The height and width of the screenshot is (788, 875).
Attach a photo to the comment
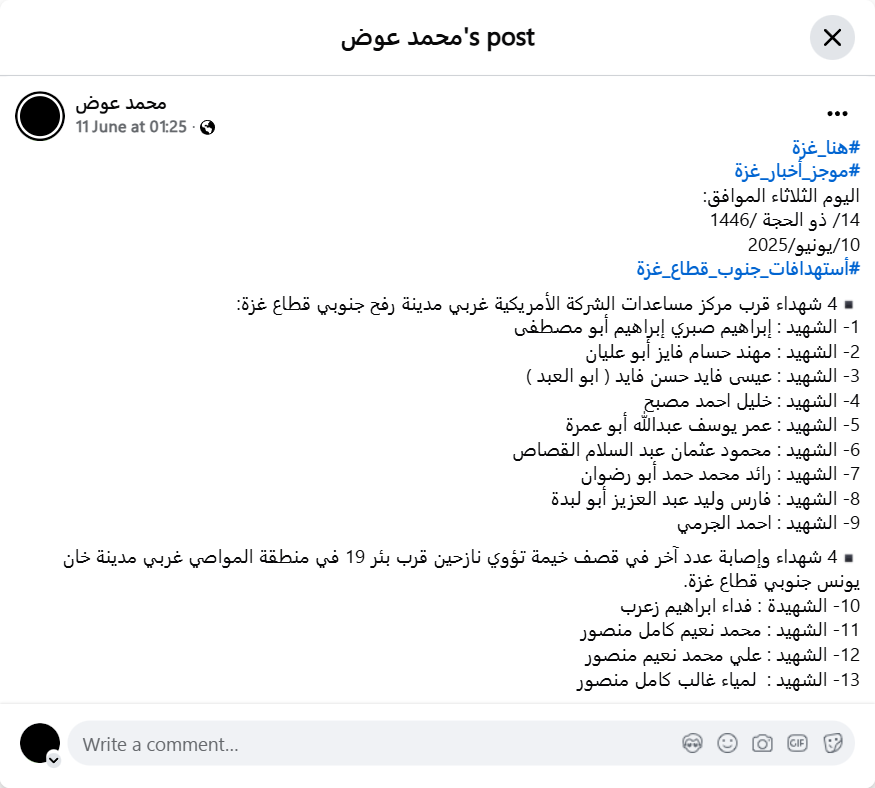coord(762,743)
